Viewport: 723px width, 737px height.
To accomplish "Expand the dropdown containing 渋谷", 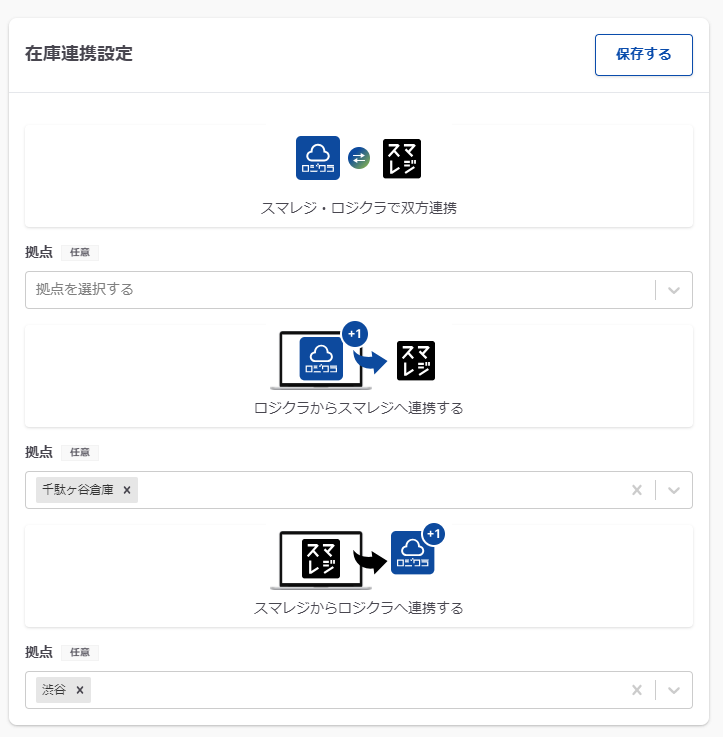I will pyautogui.click(x=674, y=690).
